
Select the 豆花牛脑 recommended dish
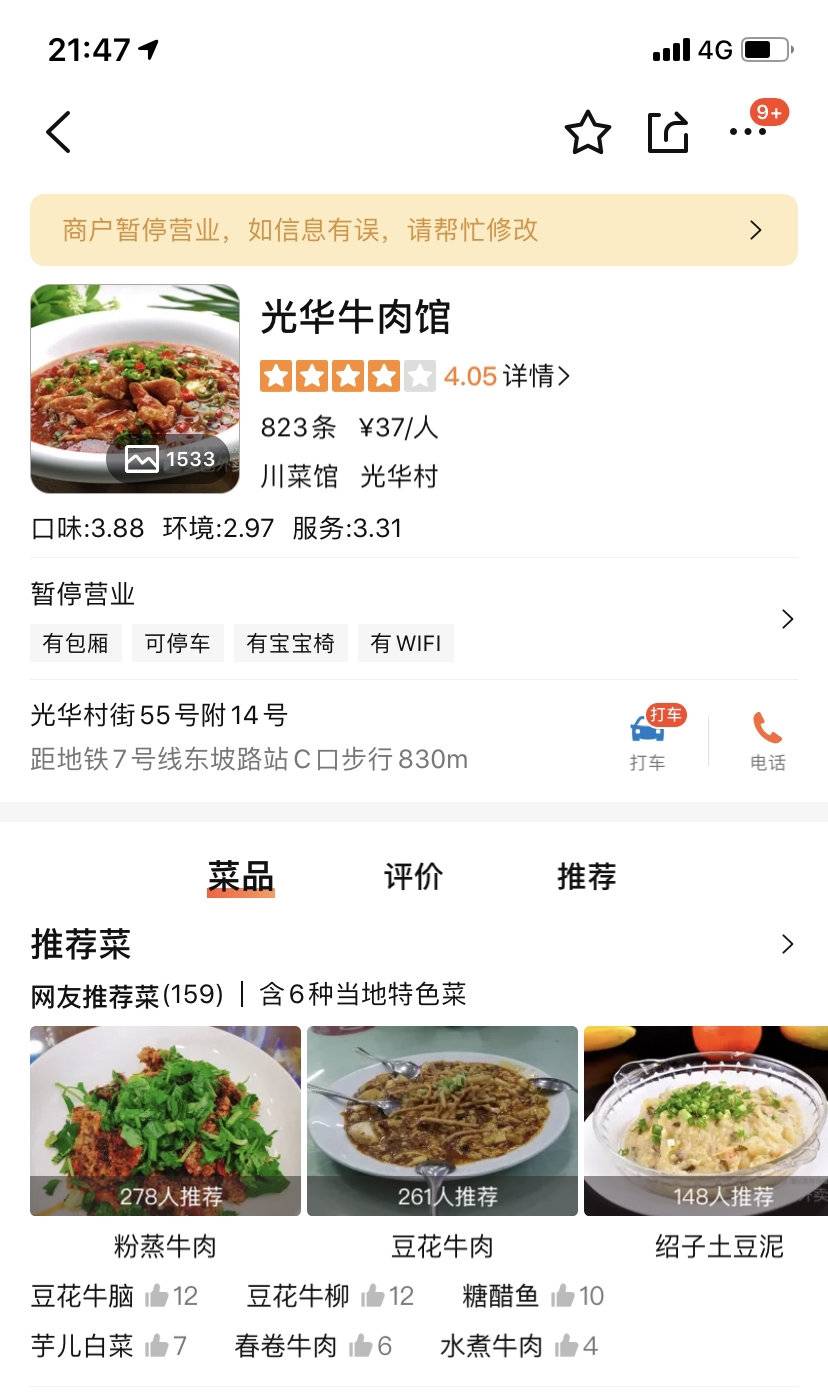(x=83, y=1296)
